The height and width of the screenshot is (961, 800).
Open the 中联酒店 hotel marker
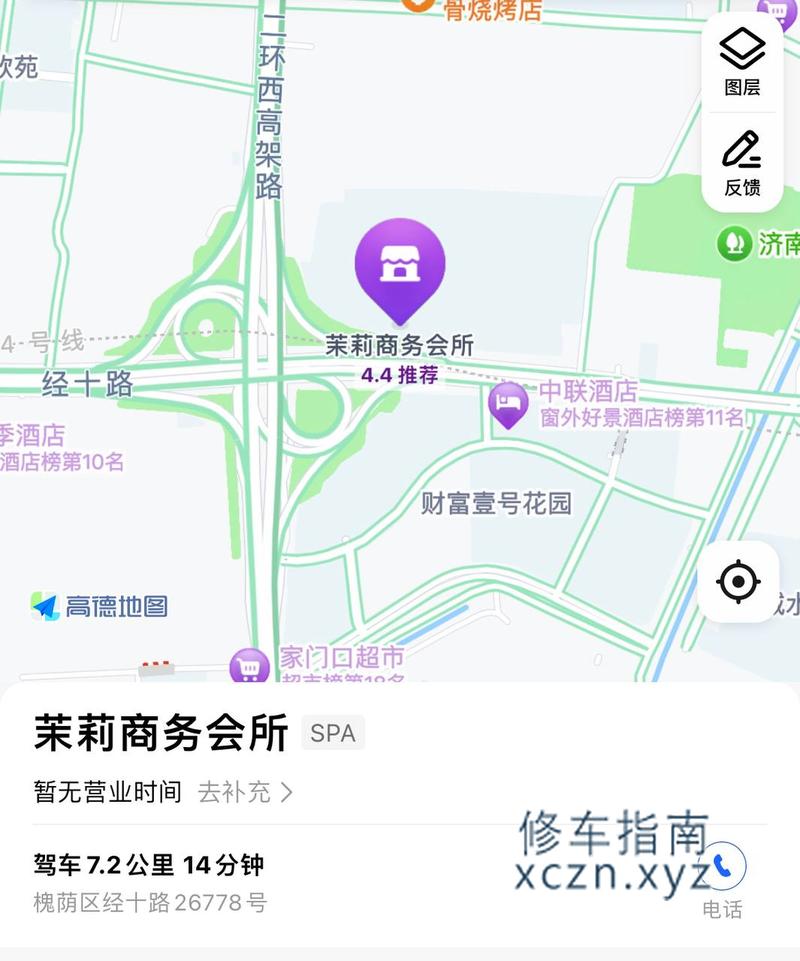click(508, 403)
